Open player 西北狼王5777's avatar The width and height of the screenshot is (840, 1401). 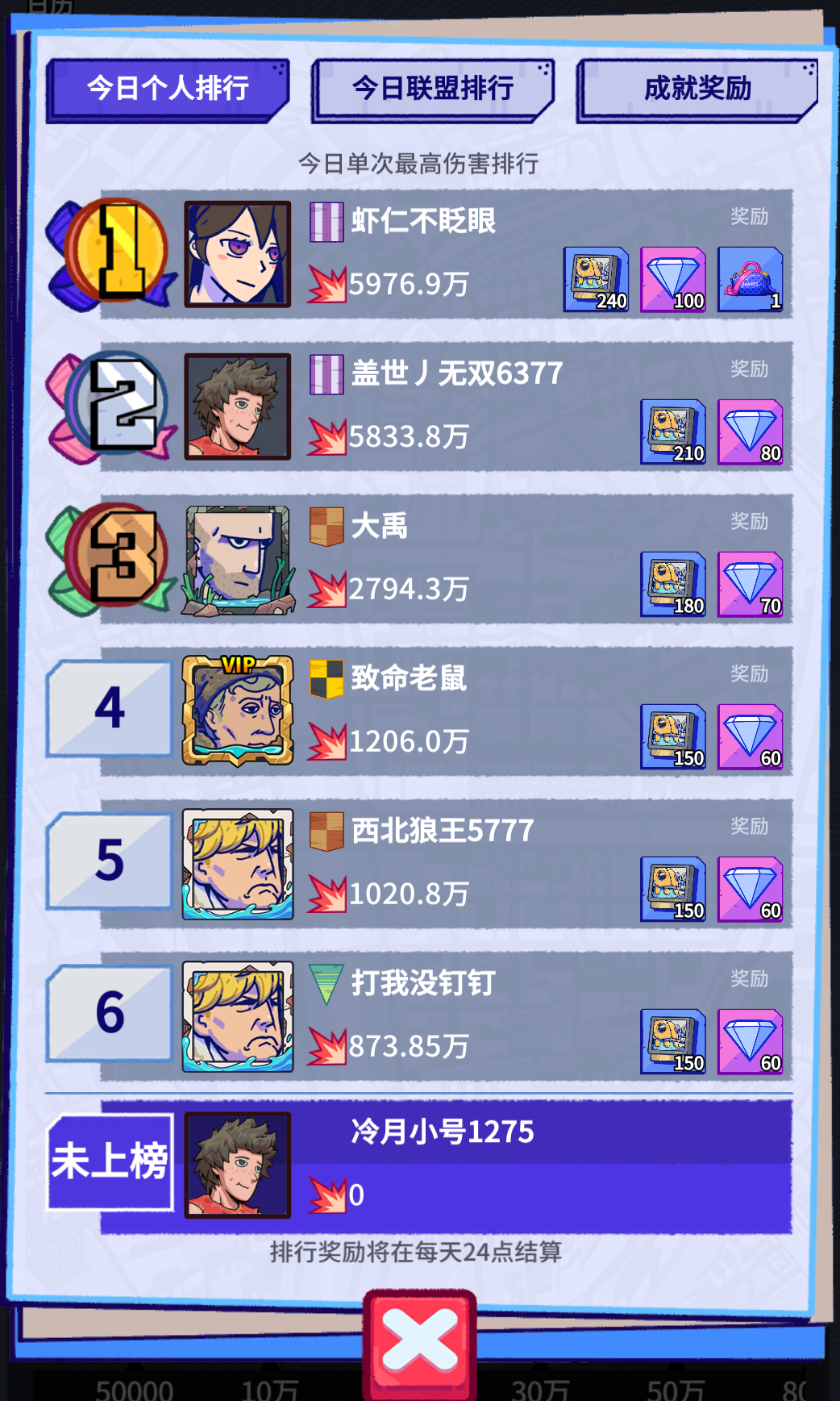click(x=237, y=864)
